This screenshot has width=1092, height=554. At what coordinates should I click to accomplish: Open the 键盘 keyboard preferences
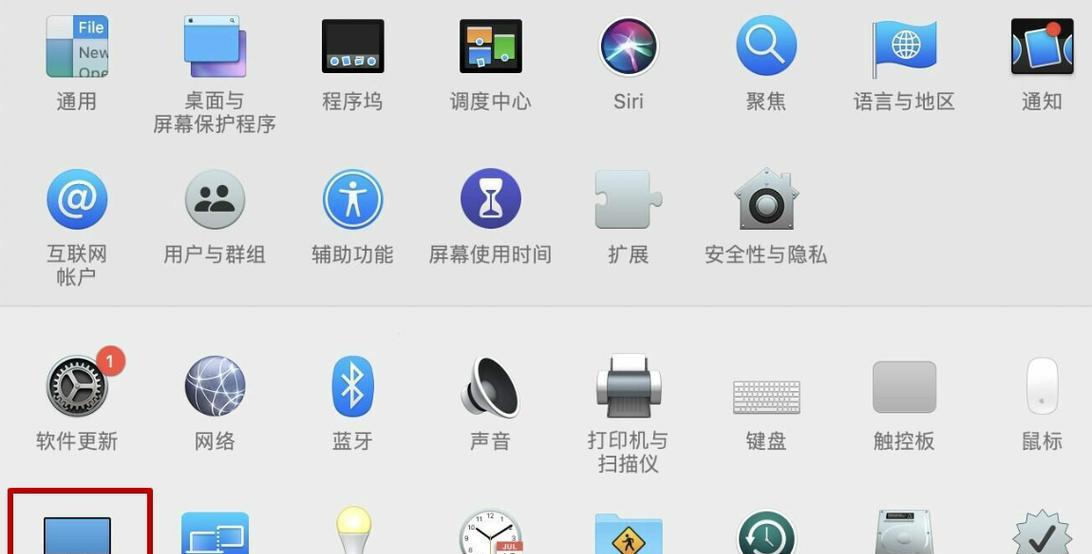tap(766, 395)
